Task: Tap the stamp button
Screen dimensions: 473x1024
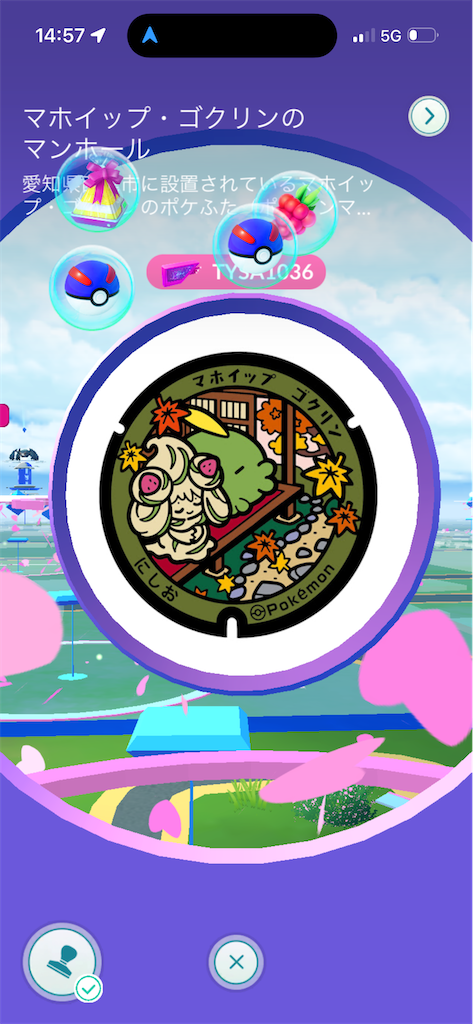Action: pos(61,962)
